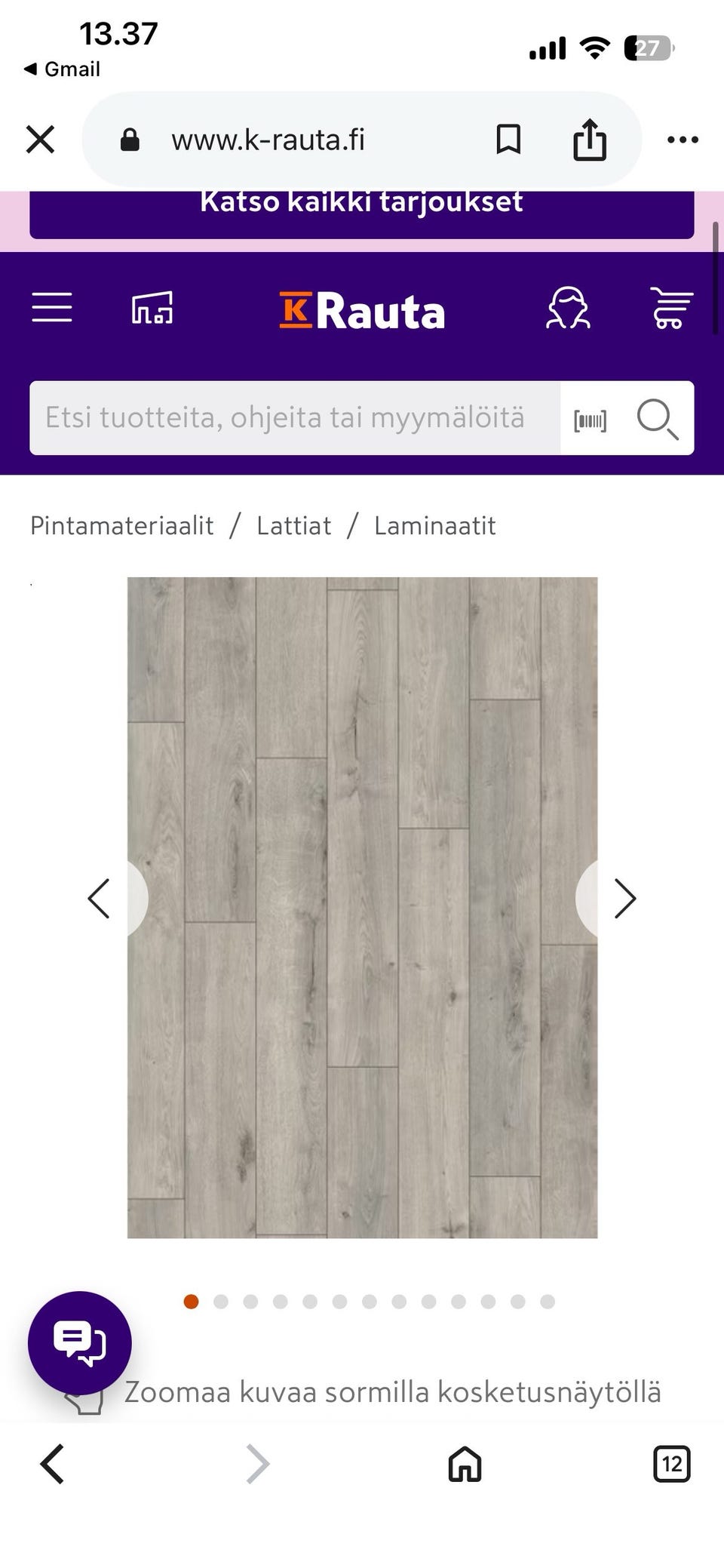Scan a barcode from search bar
The height and width of the screenshot is (1568, 724).
coord(590,420)
